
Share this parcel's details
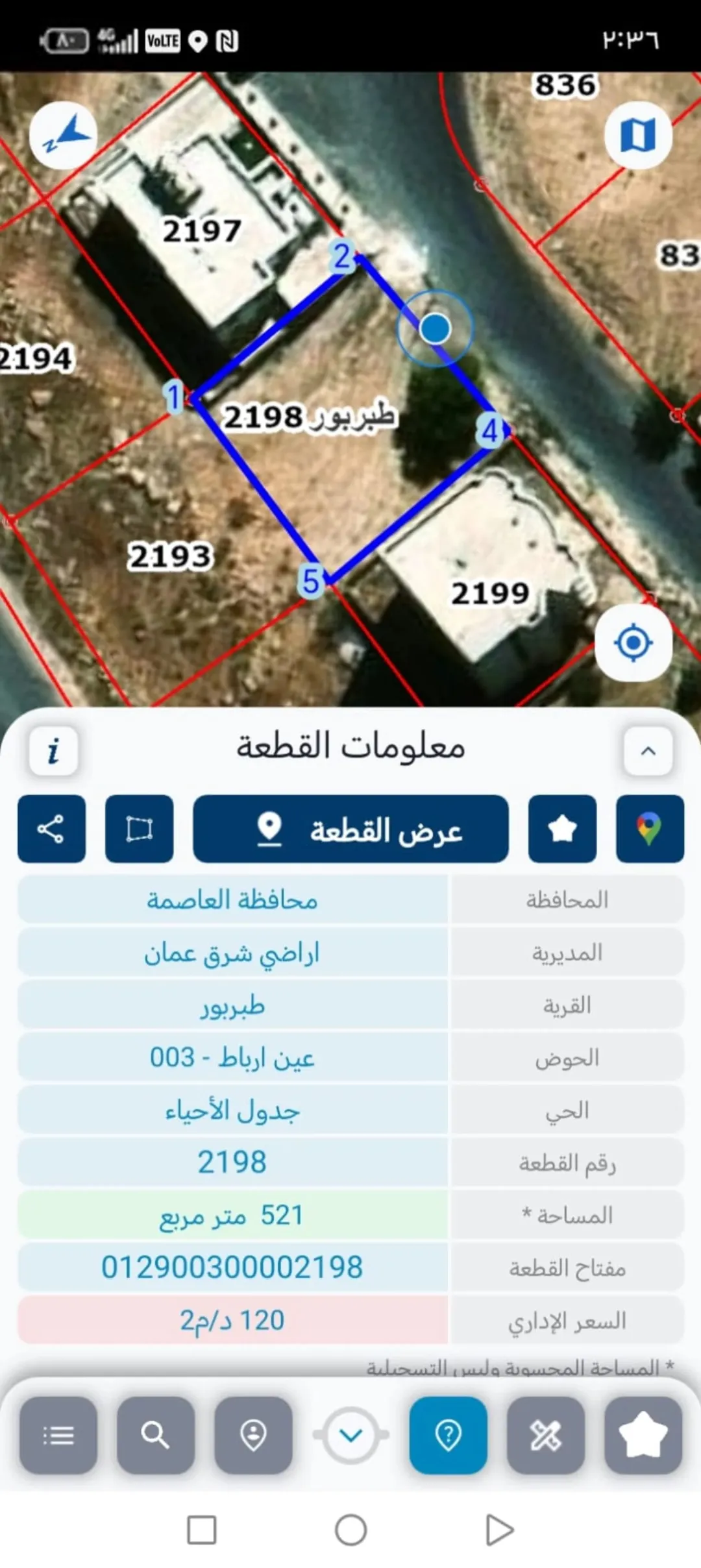point(51,829)
